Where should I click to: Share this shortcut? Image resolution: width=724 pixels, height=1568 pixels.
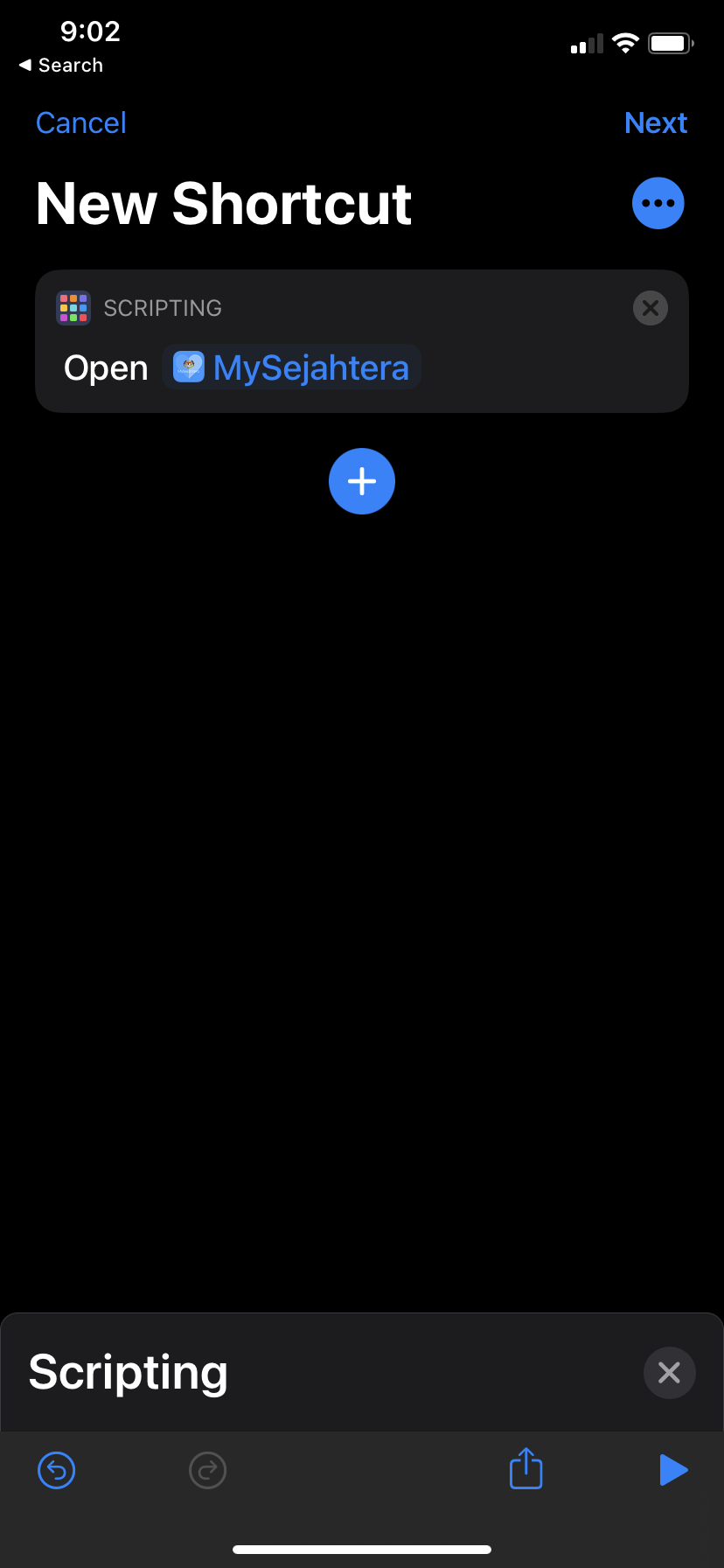(x=526, y=1468)
